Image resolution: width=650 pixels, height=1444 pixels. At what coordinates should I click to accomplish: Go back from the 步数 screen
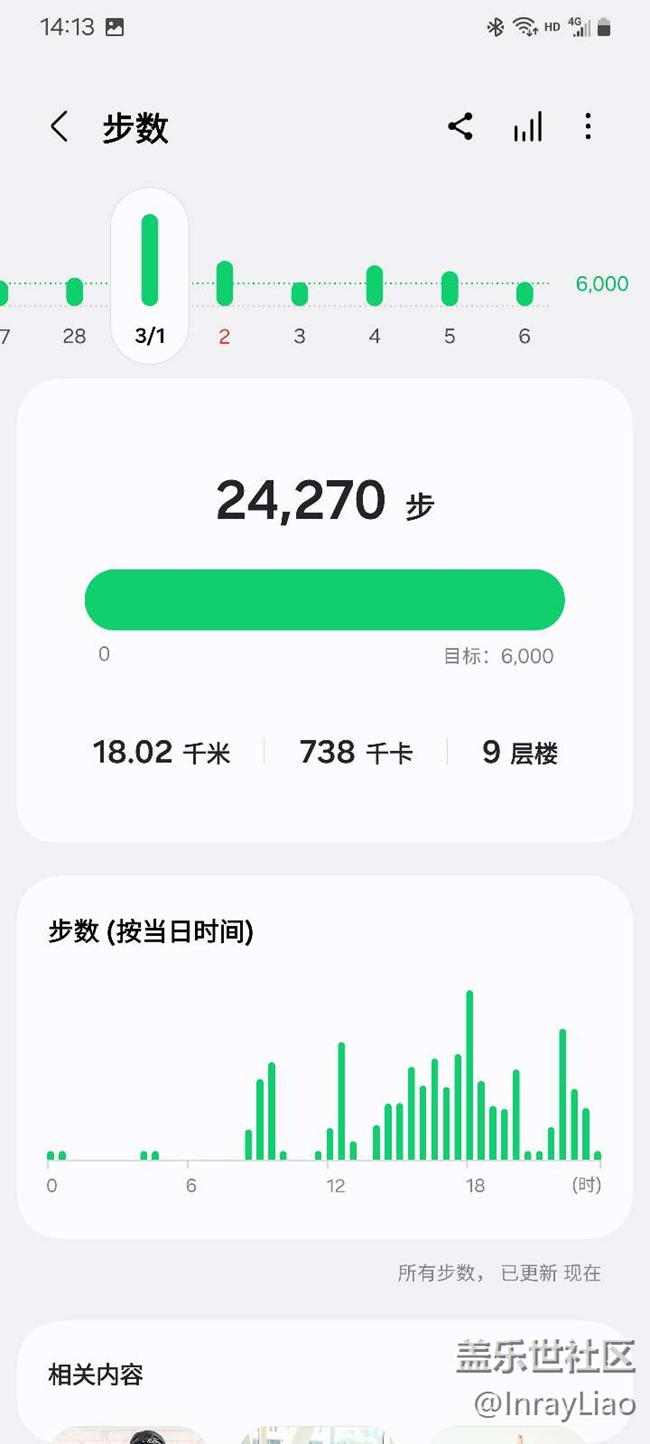point(59,127)
